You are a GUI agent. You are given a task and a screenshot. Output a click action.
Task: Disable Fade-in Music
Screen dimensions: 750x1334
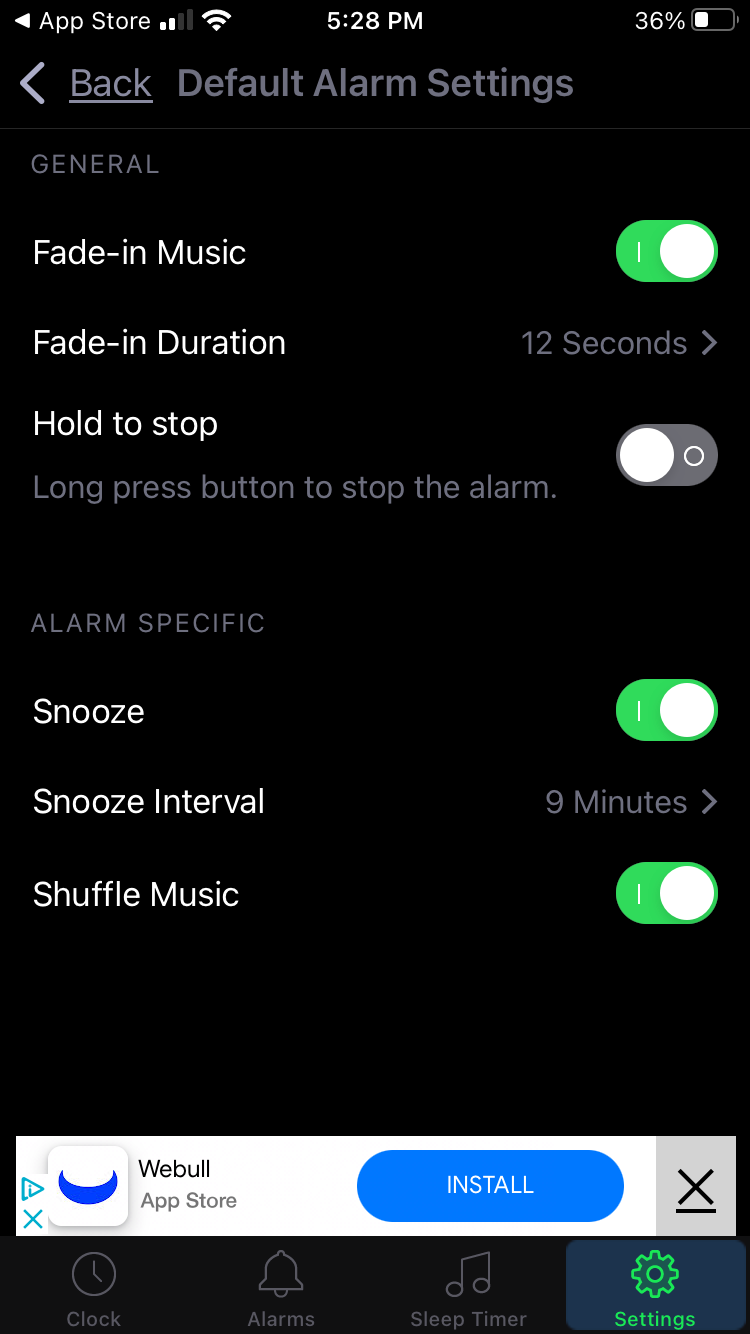coord(666,251)
